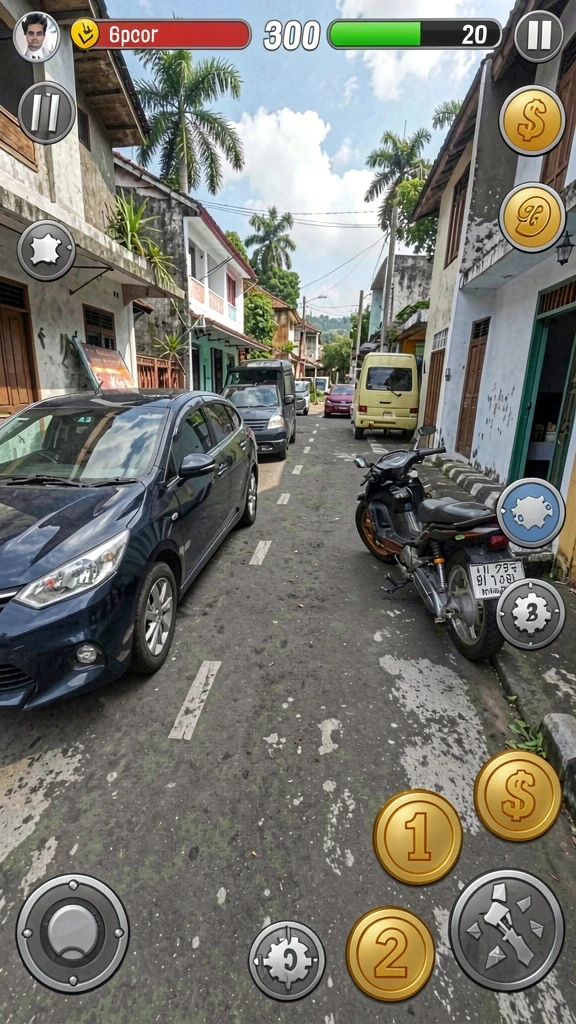576x1024 pixels.
Task: Hit the hammer attack button
Action: tap(507, 930)
